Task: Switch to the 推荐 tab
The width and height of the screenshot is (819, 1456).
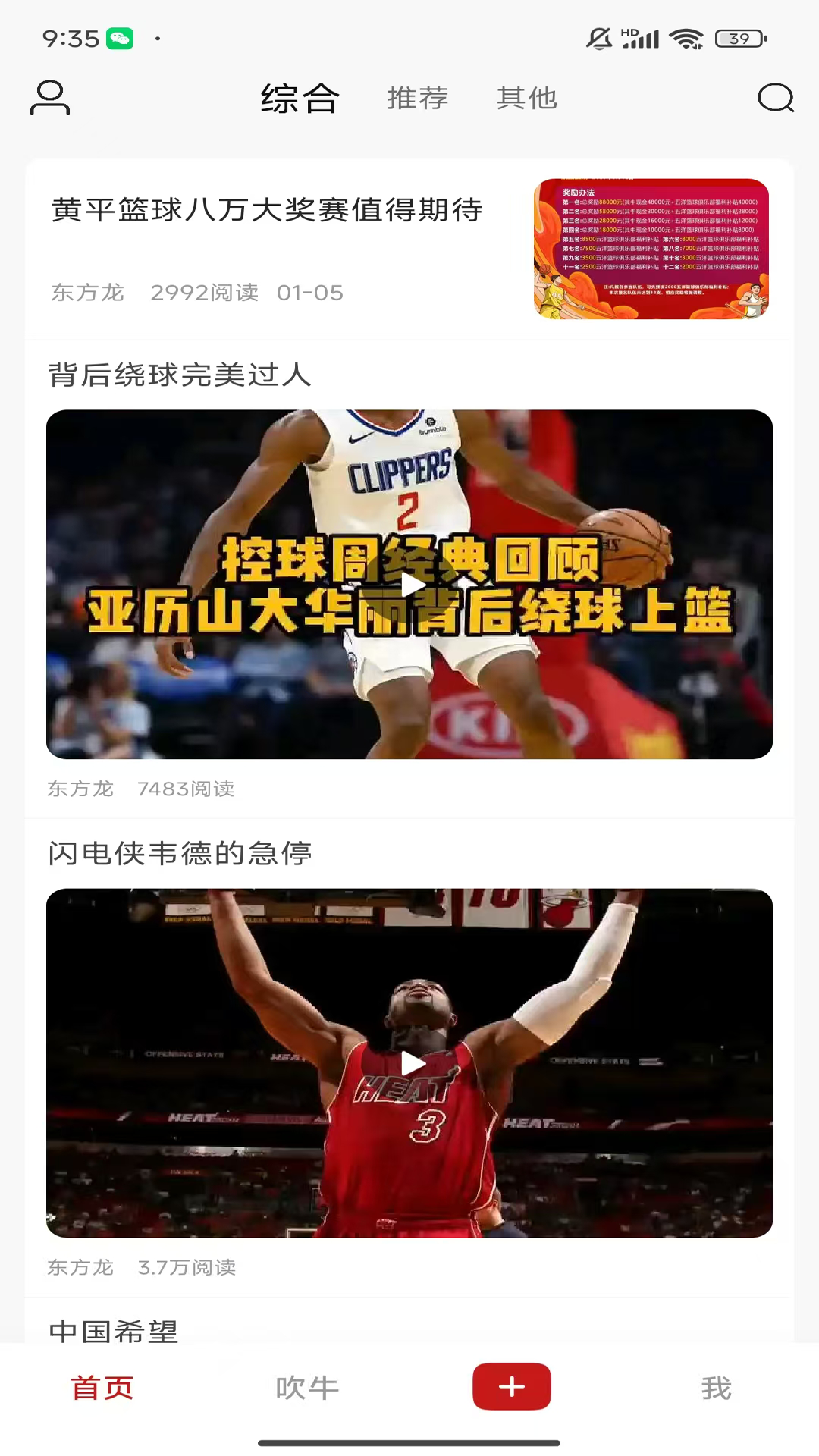Action: [x=418, y=97]
